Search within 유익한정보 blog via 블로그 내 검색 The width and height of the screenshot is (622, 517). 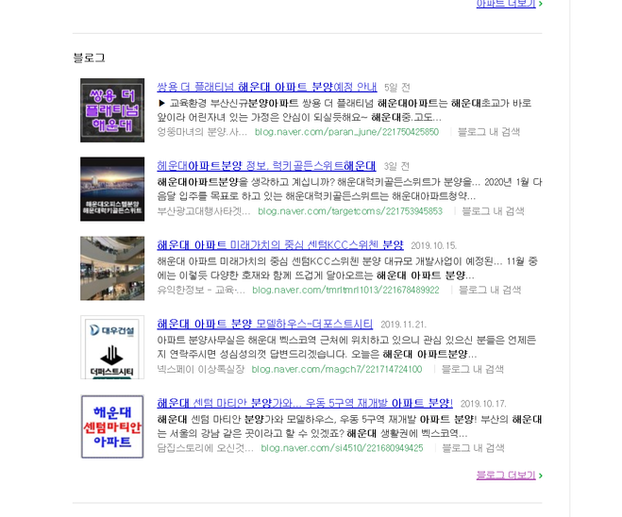click(x=488, y=290)
